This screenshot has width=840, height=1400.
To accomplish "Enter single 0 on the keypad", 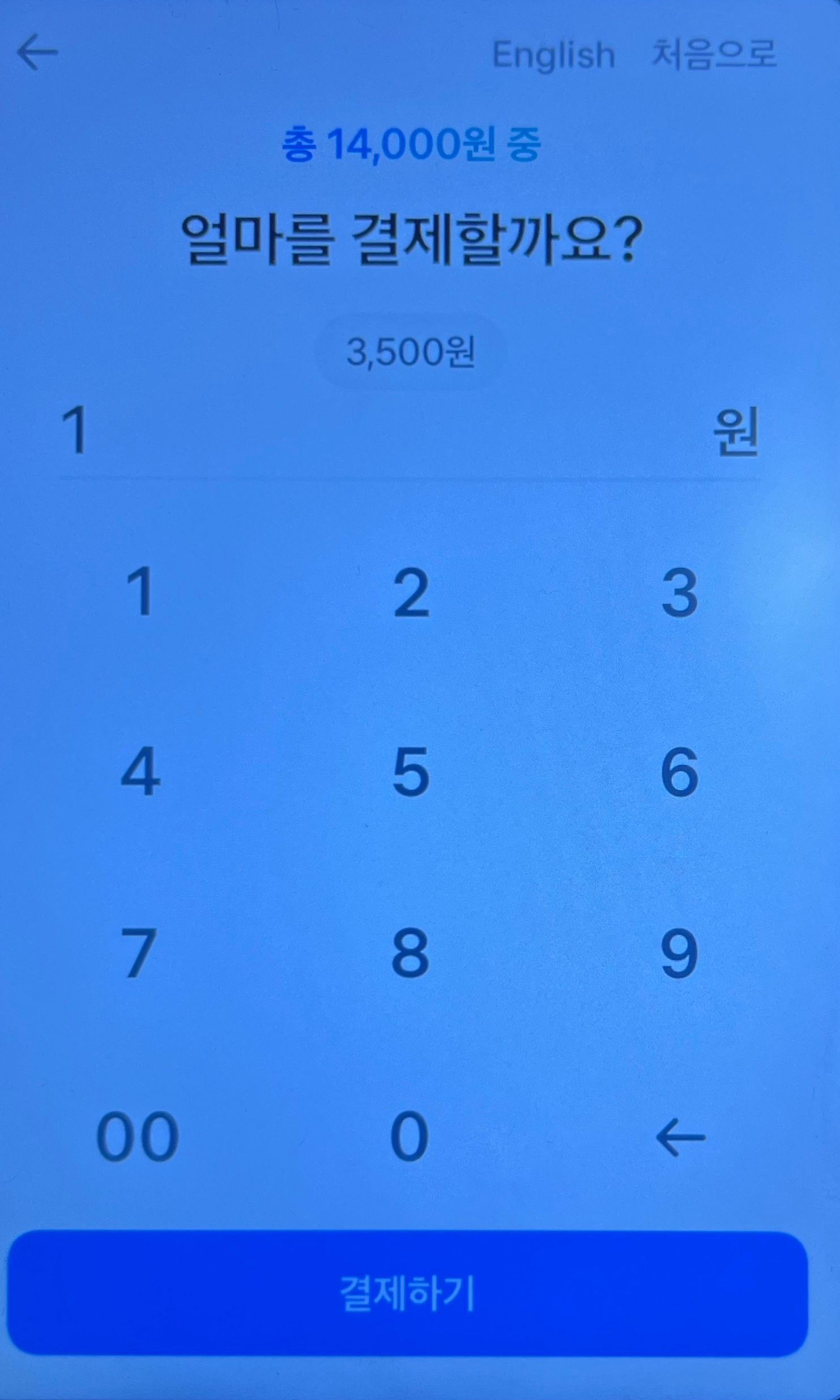I will pyautogui.click(x=410, y=1136).
